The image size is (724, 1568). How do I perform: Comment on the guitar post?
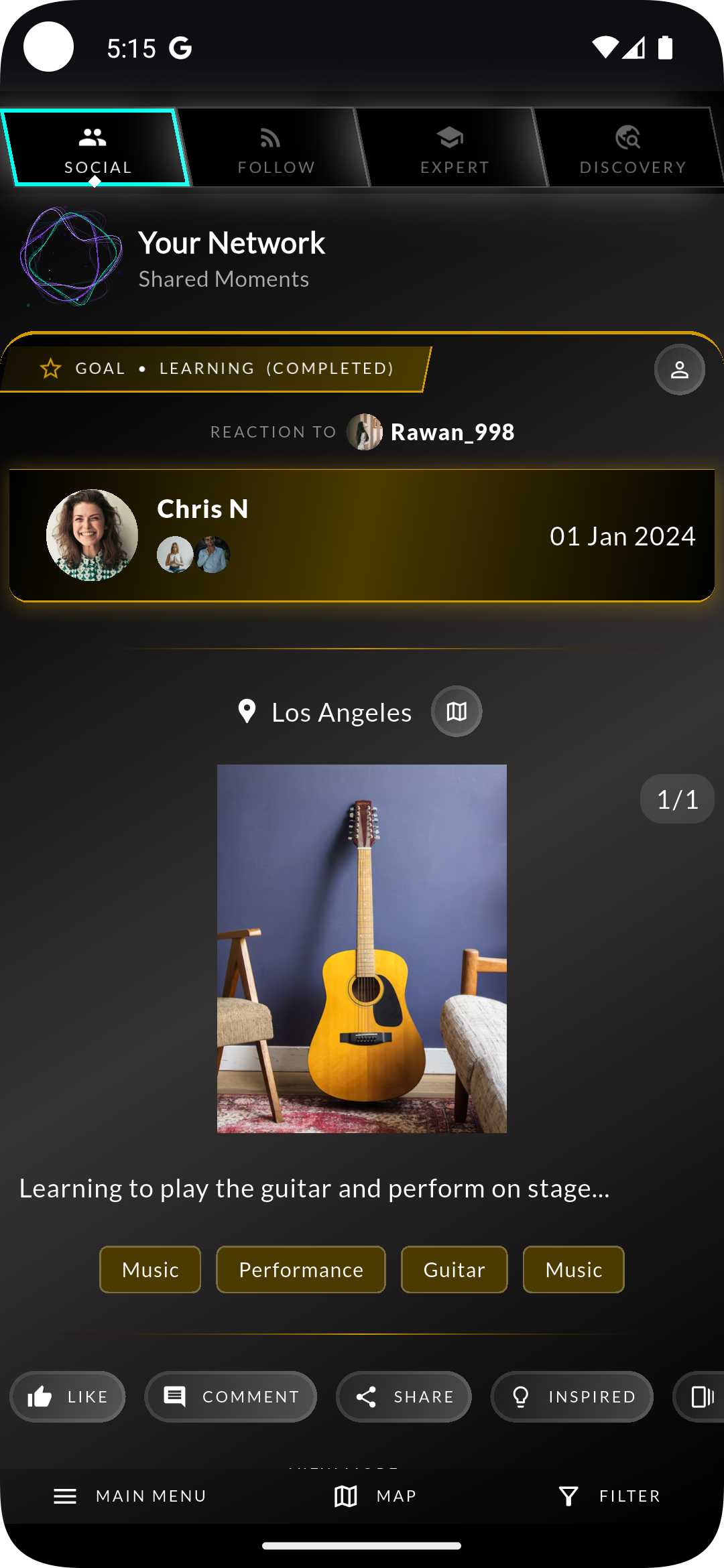(x=231, y=1397)
